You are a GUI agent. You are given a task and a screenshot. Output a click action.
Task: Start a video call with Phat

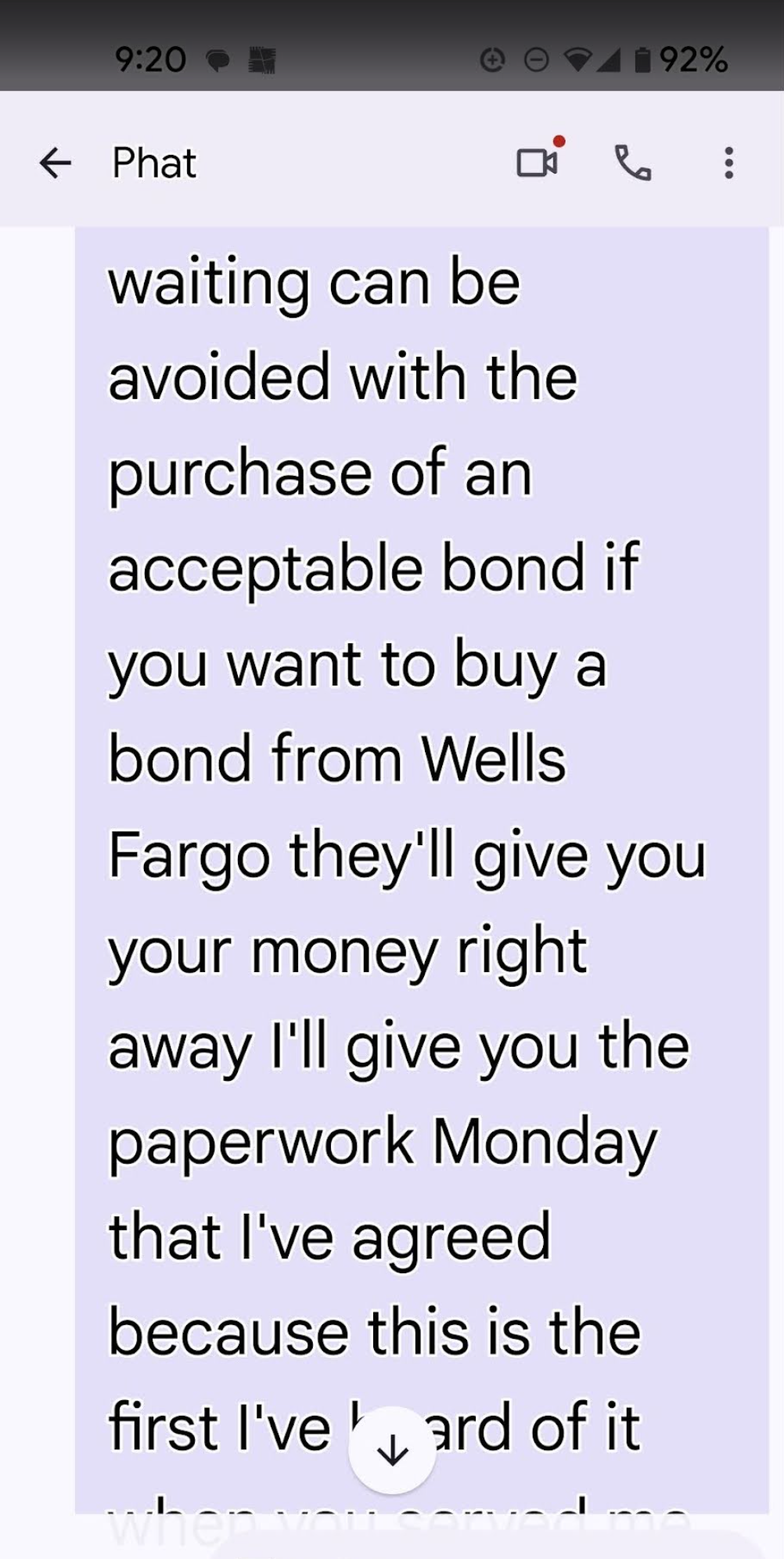(537, 163)
